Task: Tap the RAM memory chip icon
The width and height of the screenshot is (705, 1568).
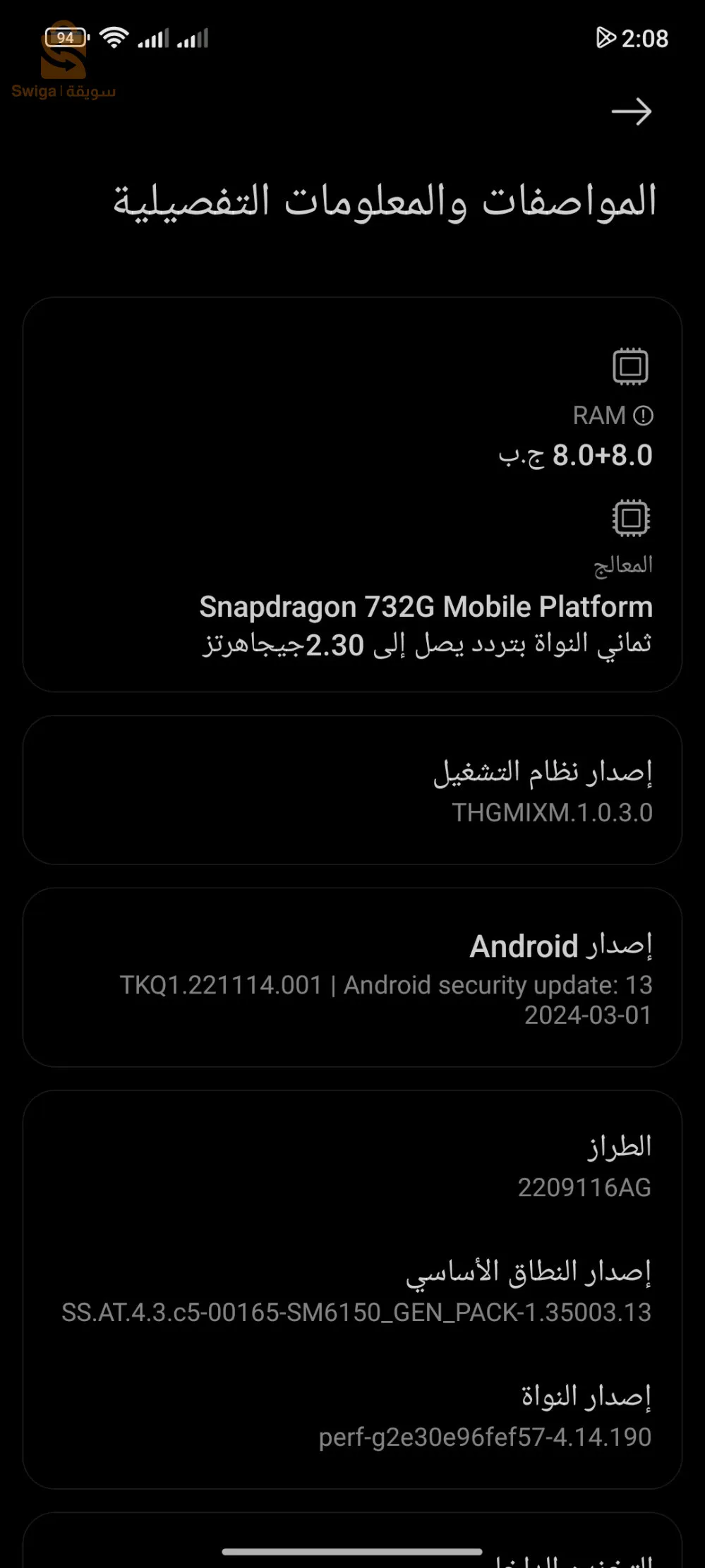Action: [632, 365]
